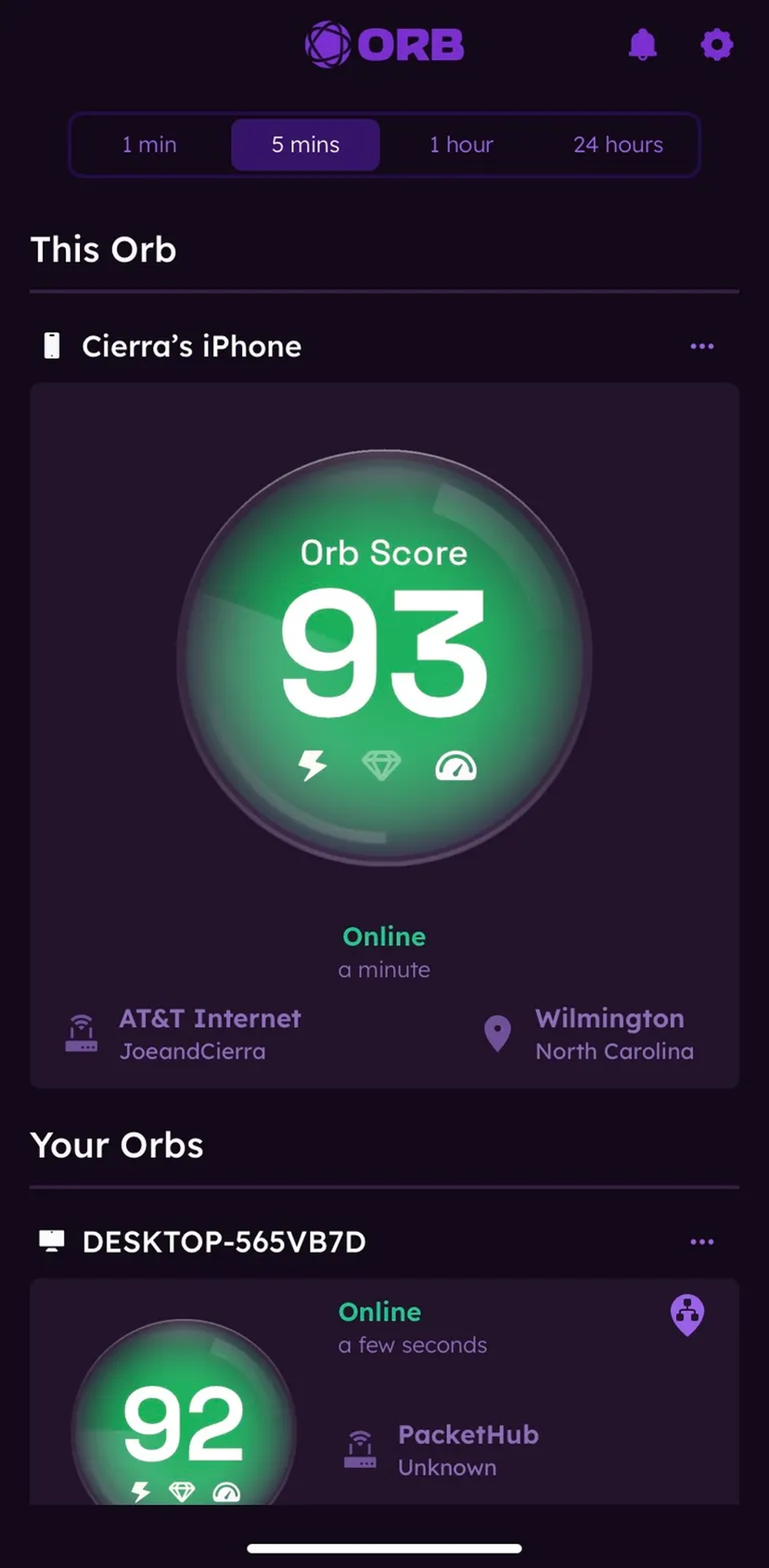The image size is (769, 1568).
Task: Open more options for Cierra's iPhone
Action: 701,347
